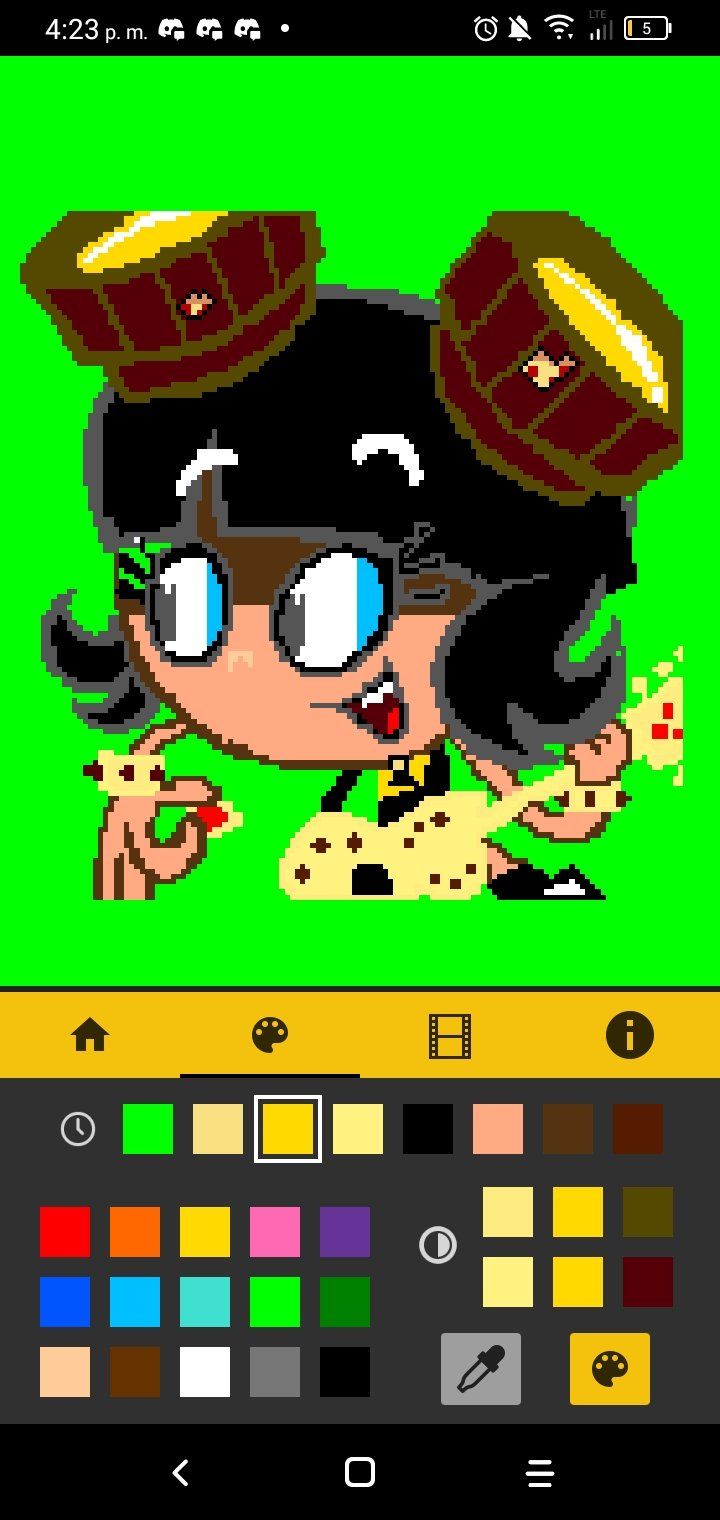Pick the dark maroon shade swatch
The image size is (720, 1520).
[x=648, y=1282]
